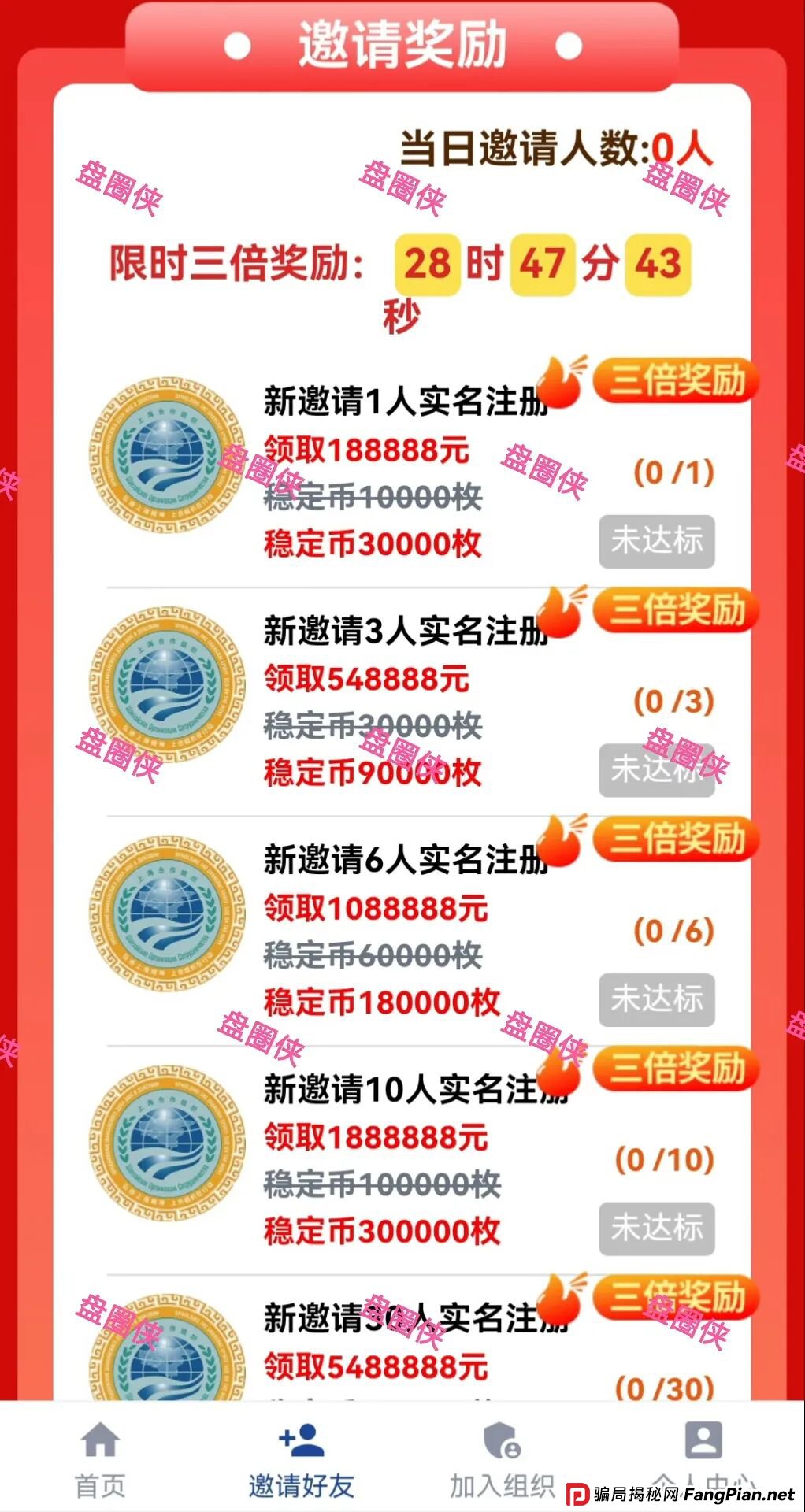
Task: Switch to the 首页 tab
Action: click(100, 1459)
